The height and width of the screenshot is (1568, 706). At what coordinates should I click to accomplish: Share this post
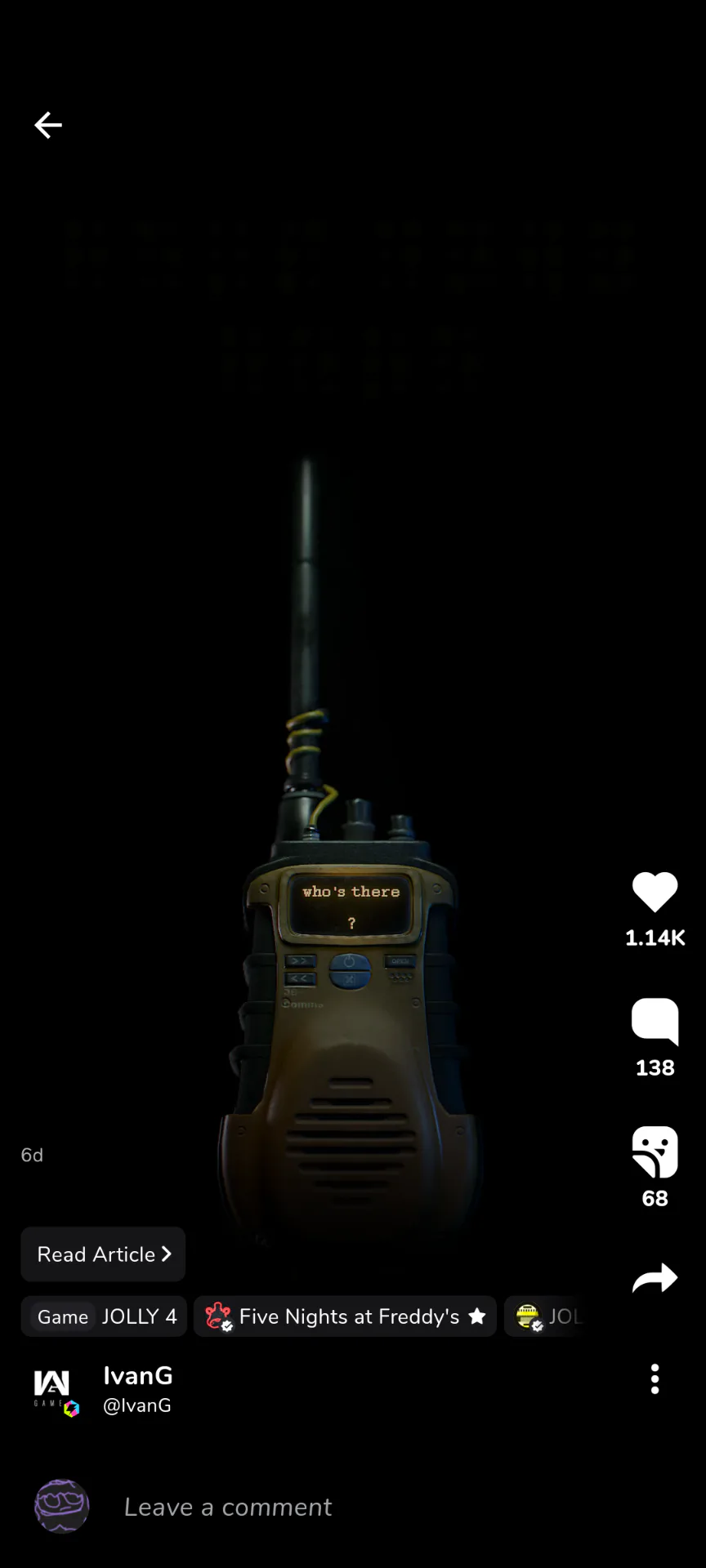(x=655, y=1279)
